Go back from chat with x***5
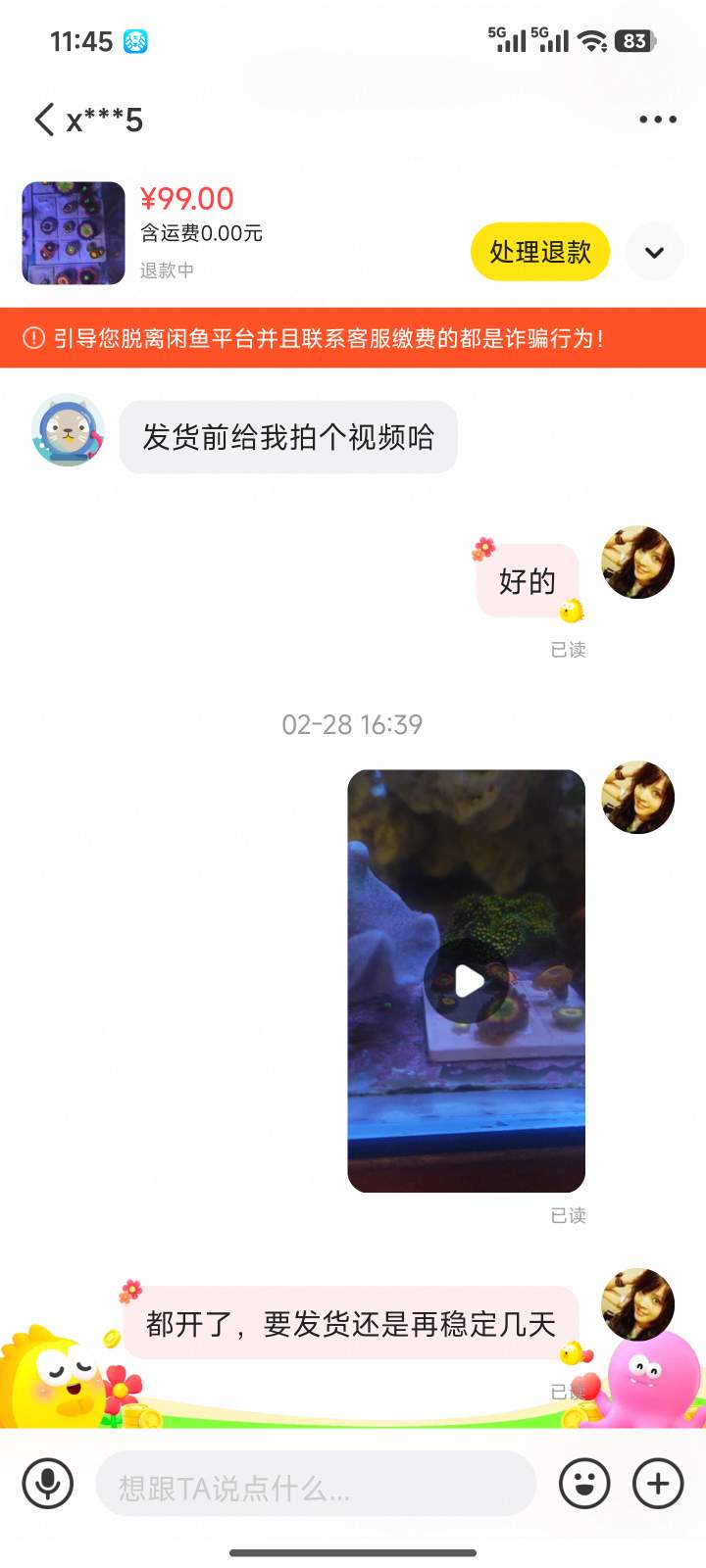706x1568 pixels. (x=44, y=120)
